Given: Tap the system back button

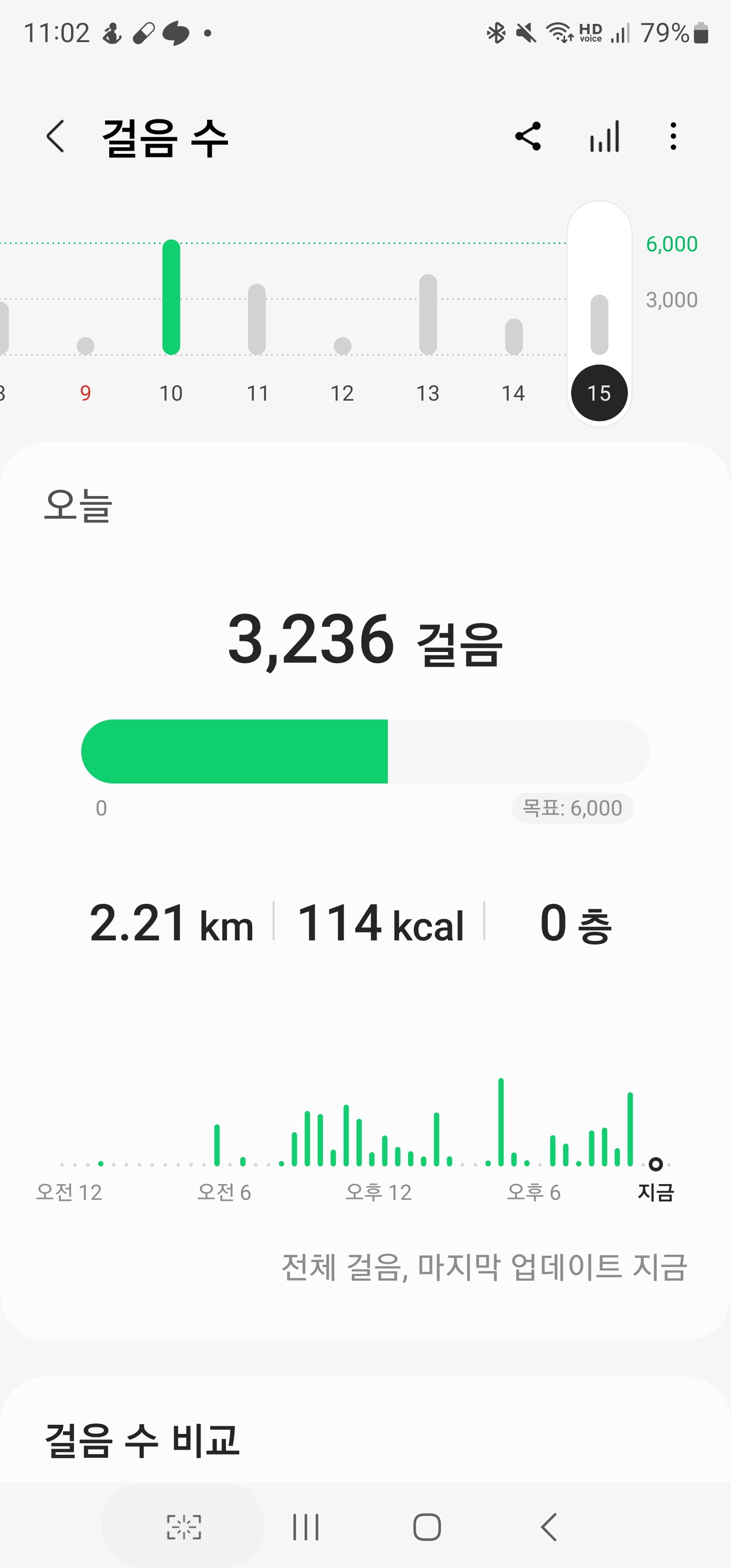Looking at the screenshot, I should click(548, 1526).
